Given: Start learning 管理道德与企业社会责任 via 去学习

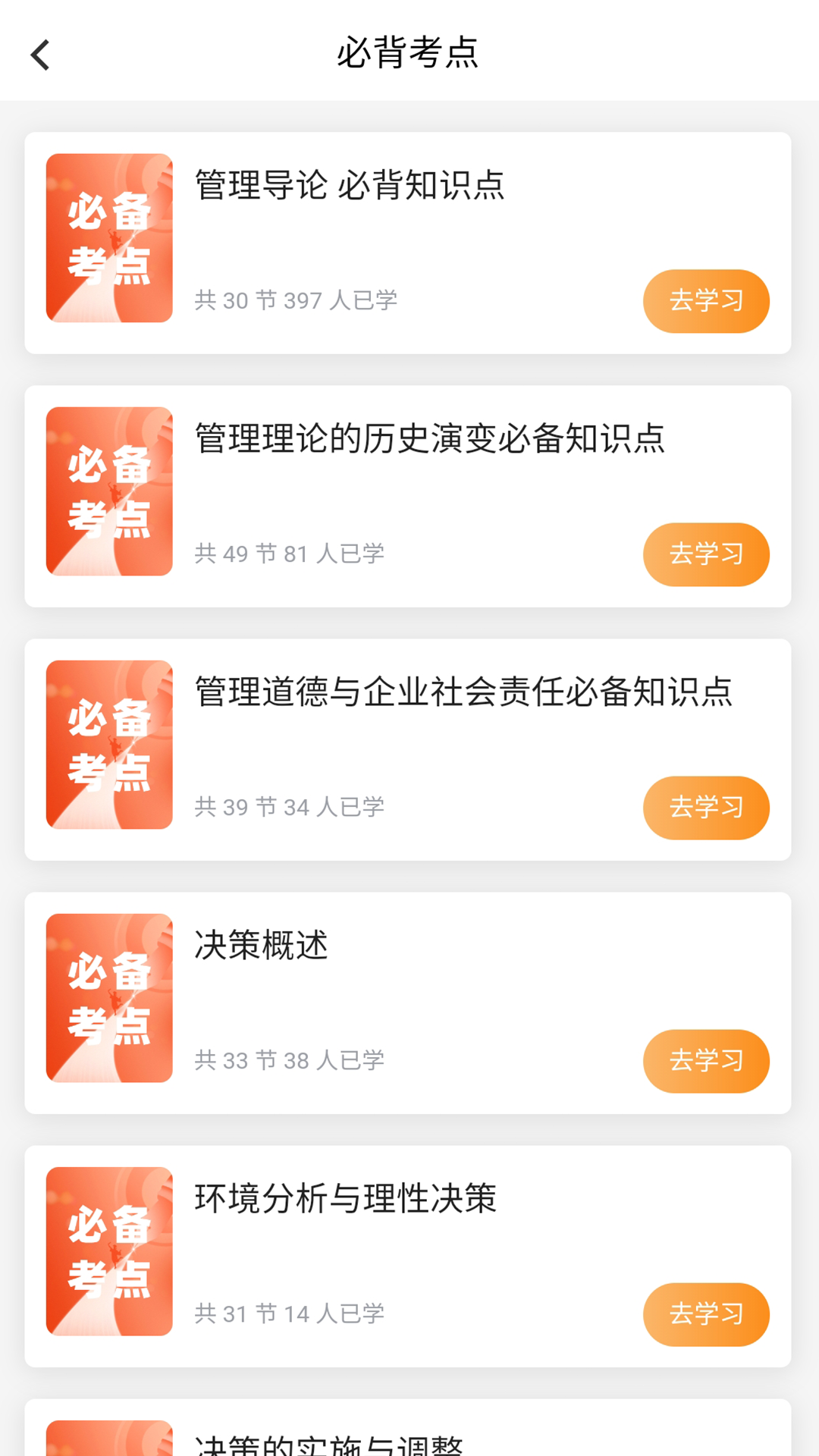Looking at the screenshot, I should click(705, 808).
